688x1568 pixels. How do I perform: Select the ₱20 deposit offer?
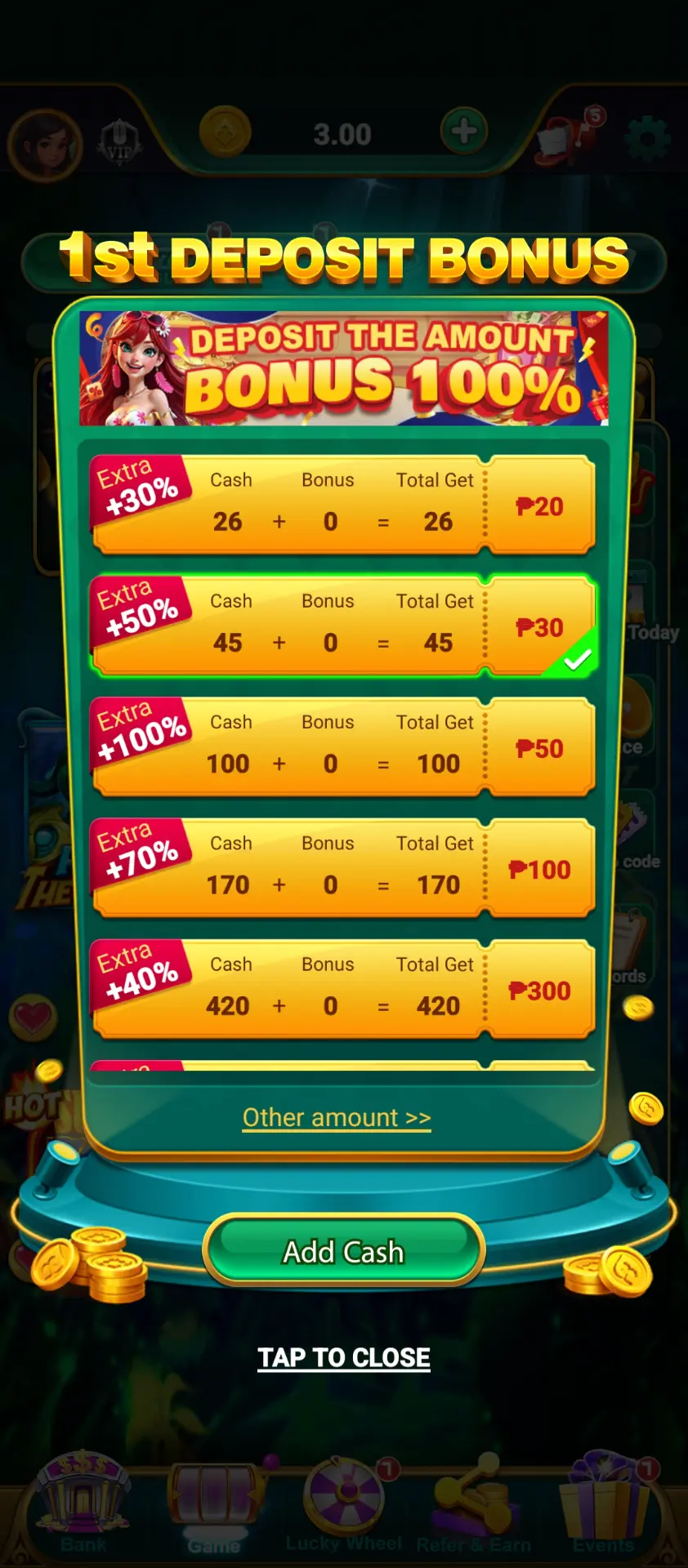[343, 505]
